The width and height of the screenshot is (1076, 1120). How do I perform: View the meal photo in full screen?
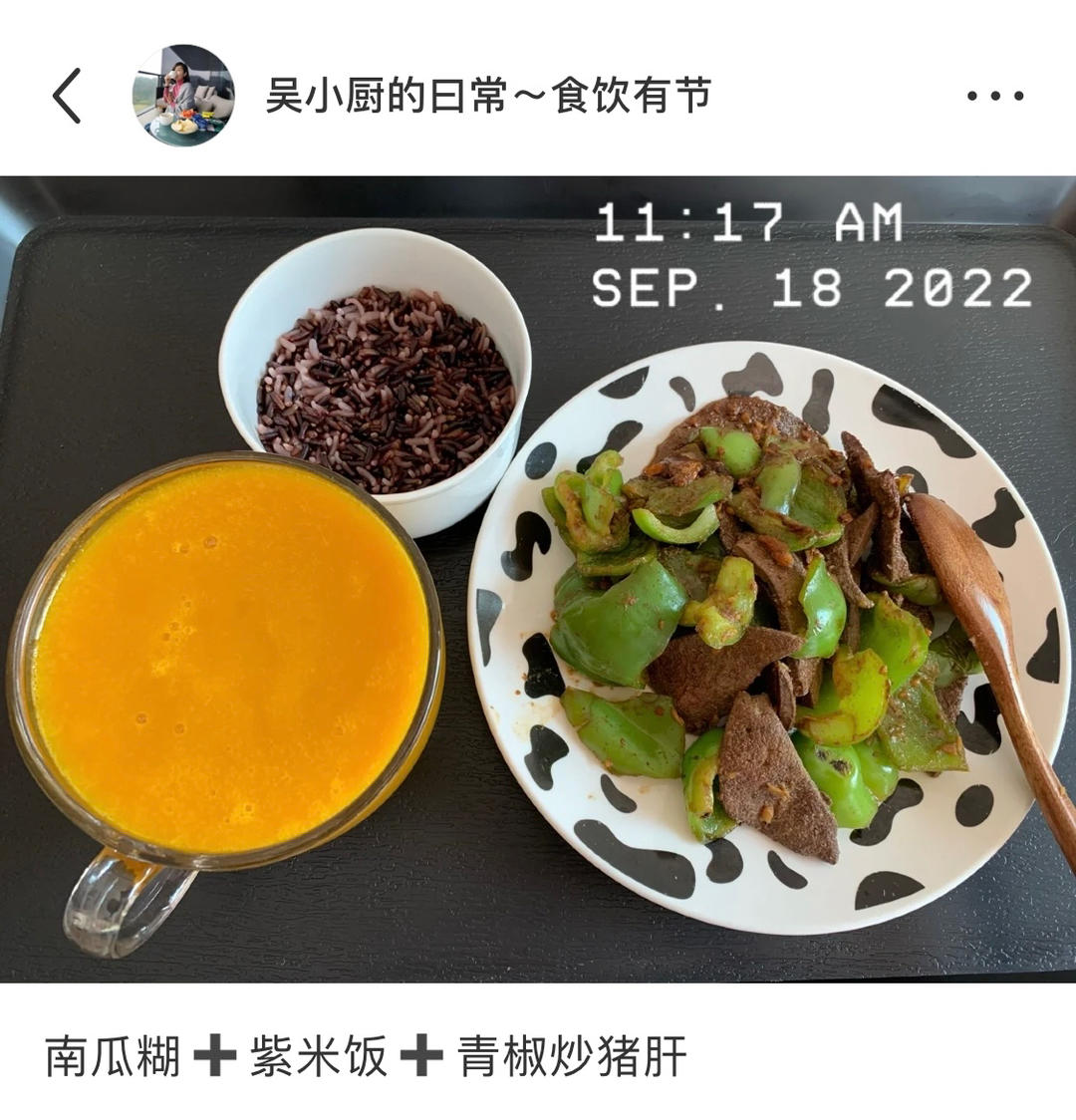(x=538, y=578)
